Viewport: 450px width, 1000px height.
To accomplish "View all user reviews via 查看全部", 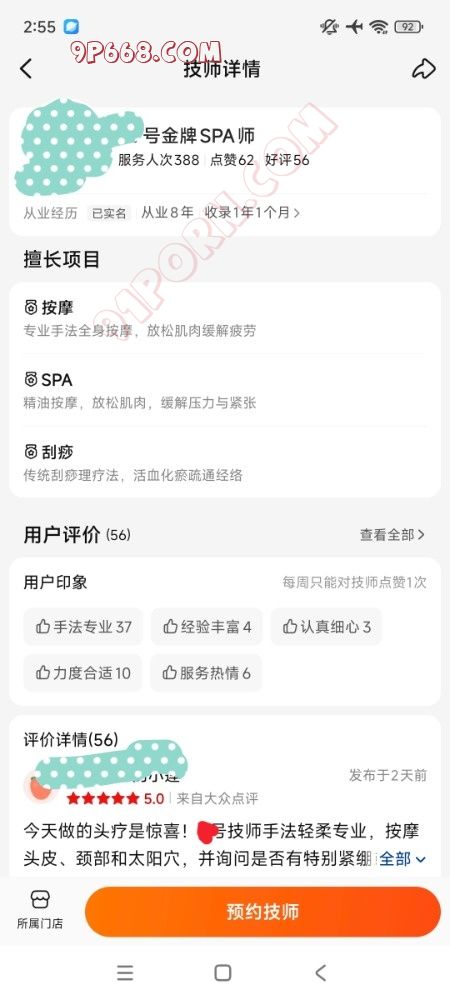I will pyautogui.click(x=392, y=535).
